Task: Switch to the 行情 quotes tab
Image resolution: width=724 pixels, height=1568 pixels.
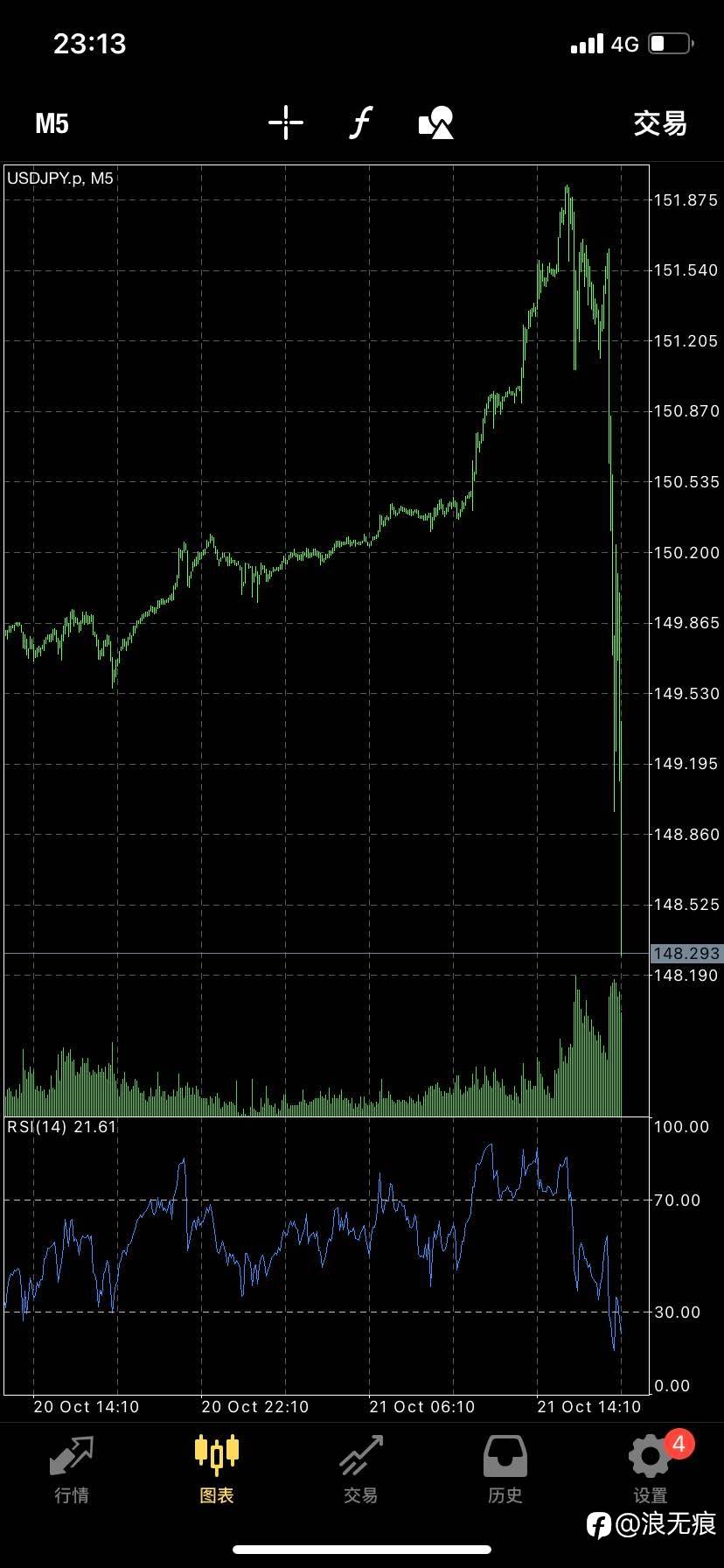Action: coord(72,1469)
